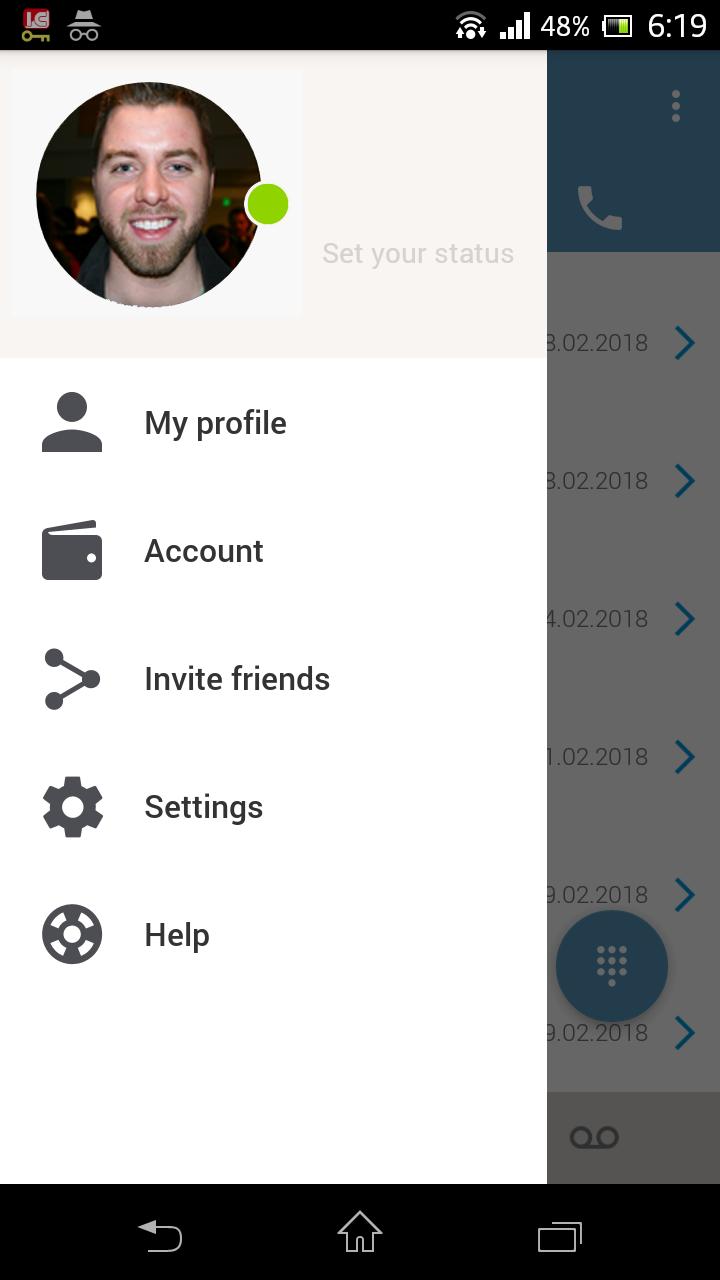
Task: Open the three-dot overflow menu
Action: (x=676, y=106)
